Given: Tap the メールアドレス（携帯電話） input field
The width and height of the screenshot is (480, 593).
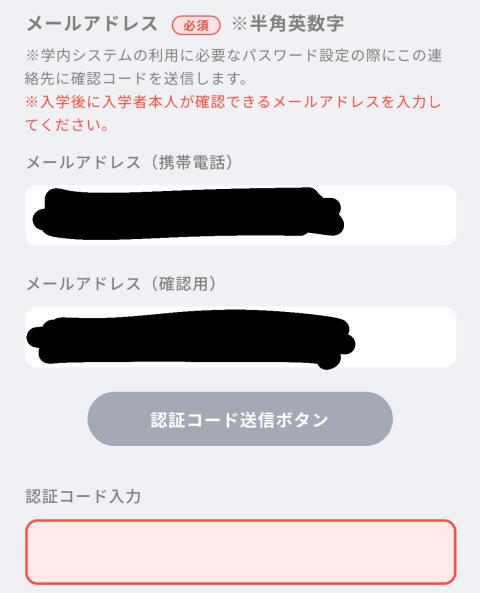Looking at the screenshot, I should coord(241,215).
